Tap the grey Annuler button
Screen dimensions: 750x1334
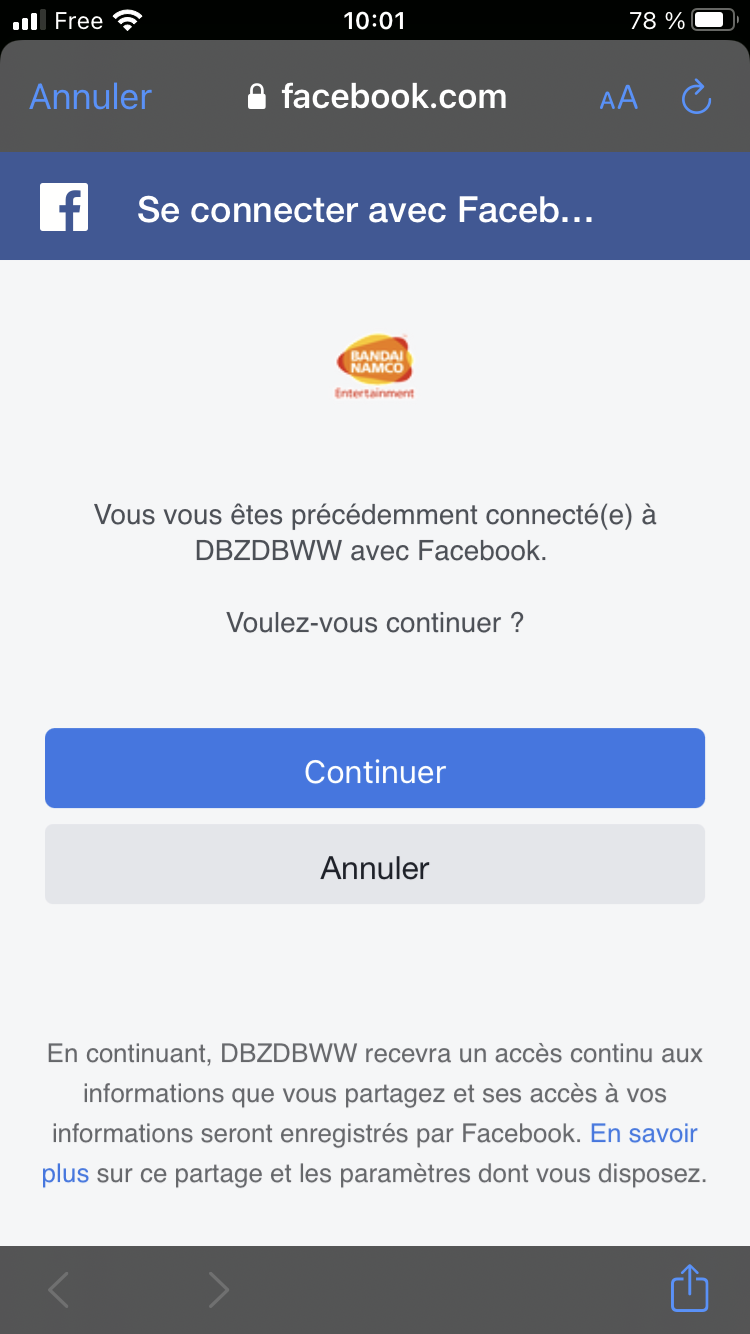375,864
